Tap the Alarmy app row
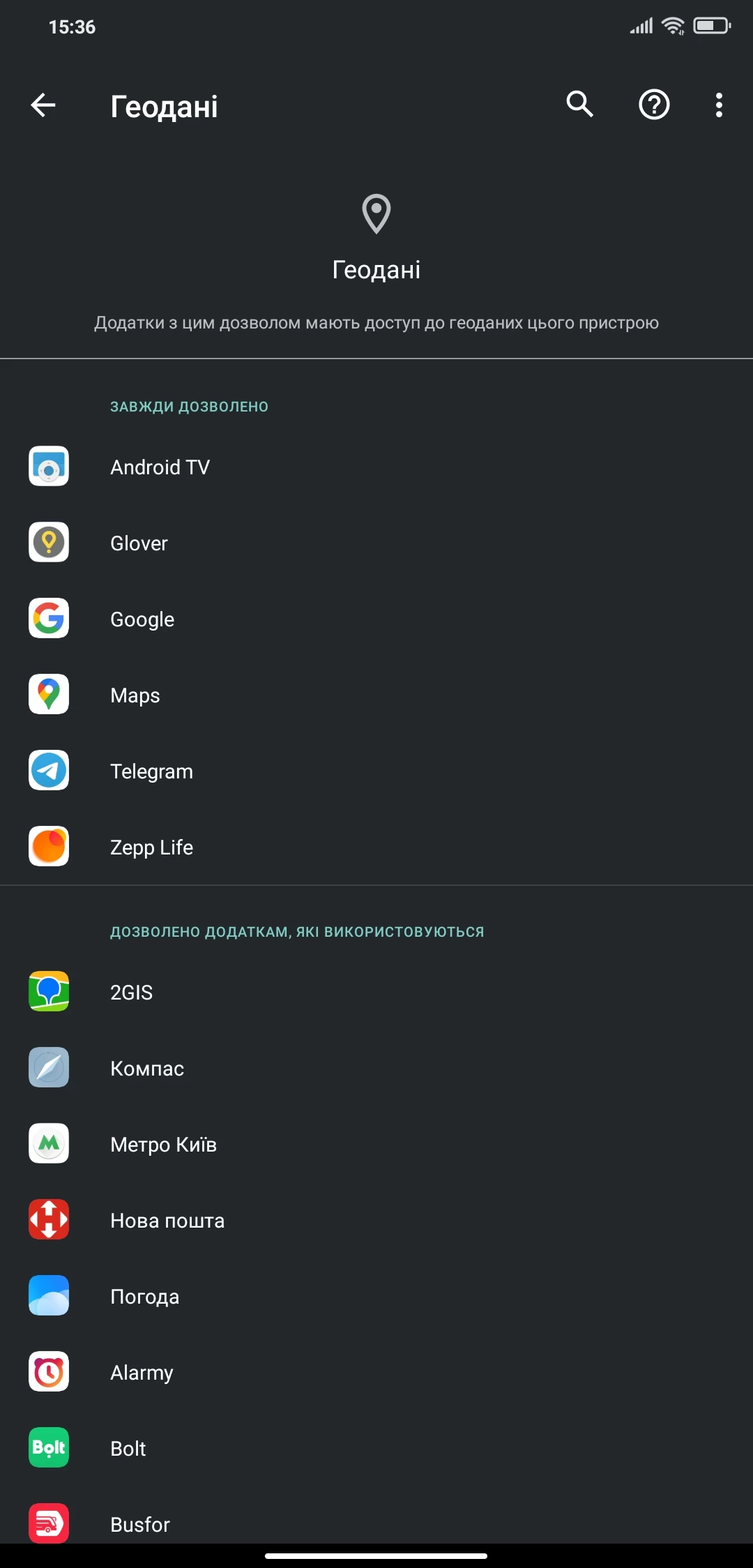The image size is (753, 1568). point(142,1372)
